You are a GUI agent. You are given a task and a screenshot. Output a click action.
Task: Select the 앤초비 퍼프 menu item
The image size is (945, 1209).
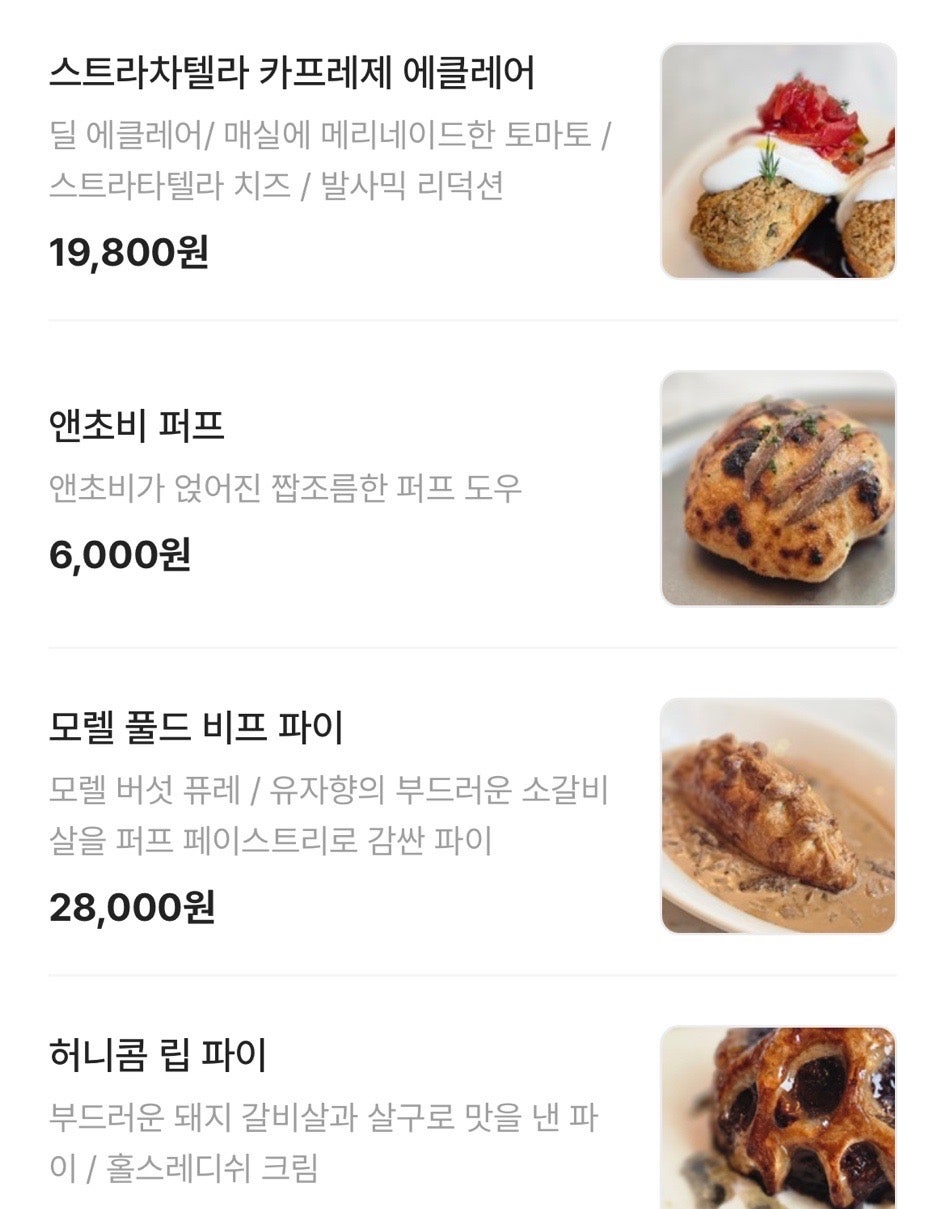pos(137,427)
